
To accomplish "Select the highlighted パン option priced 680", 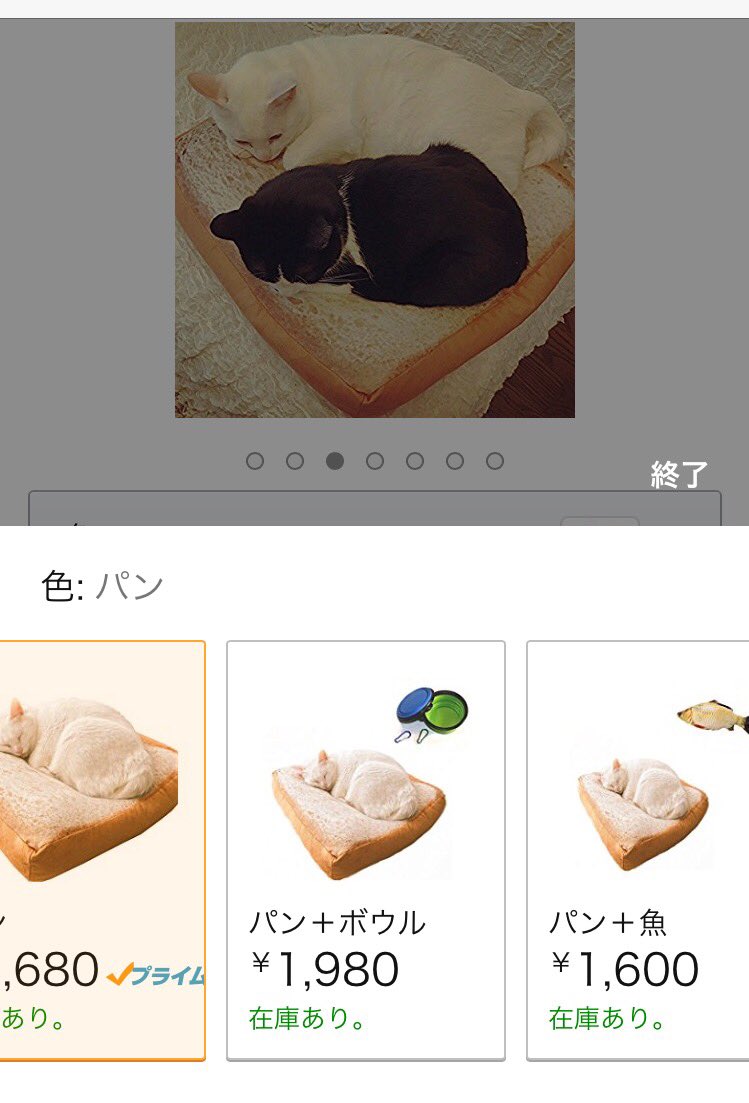I will point(102,850).
